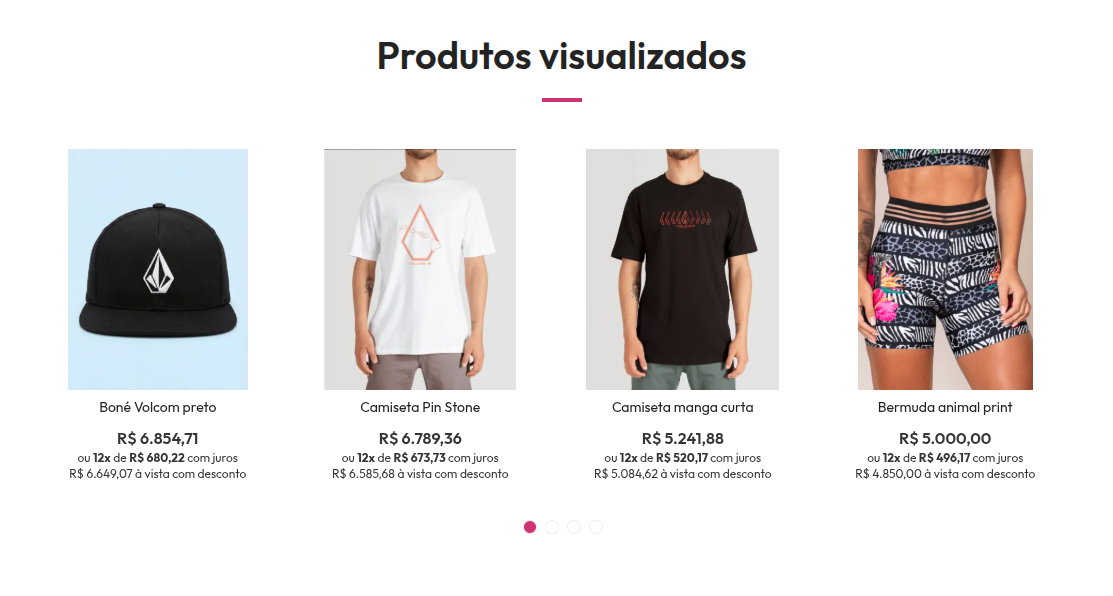
Task: Select the fourth carousel page dot
Action: click(x=596, y=527)
